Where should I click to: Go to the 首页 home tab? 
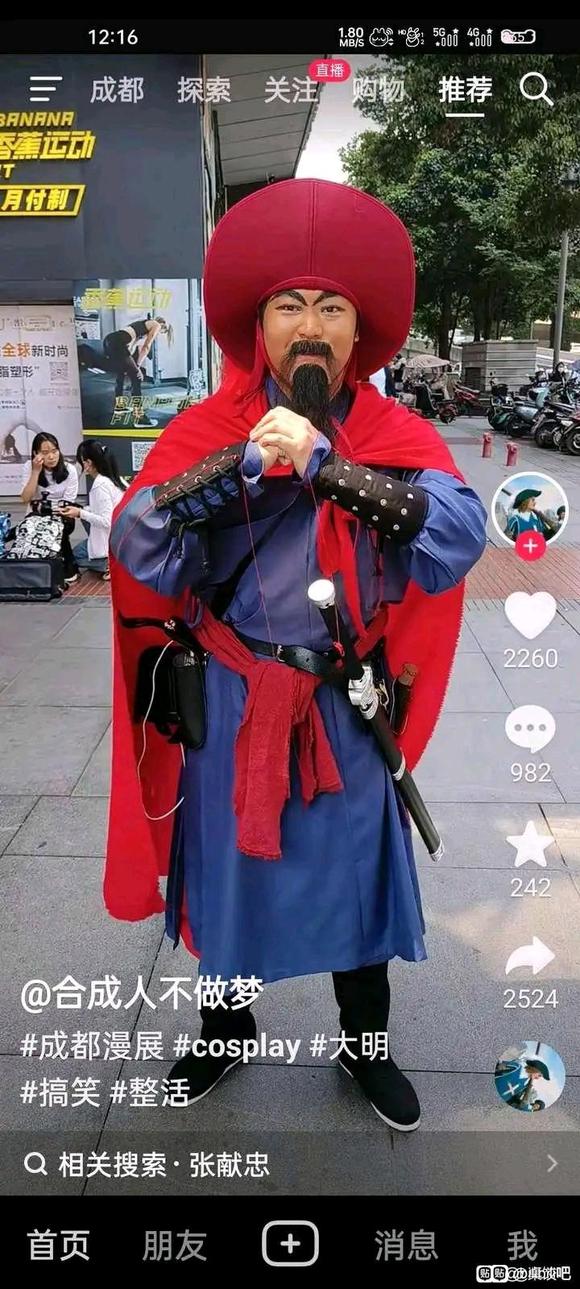(x=58, y=1245)
